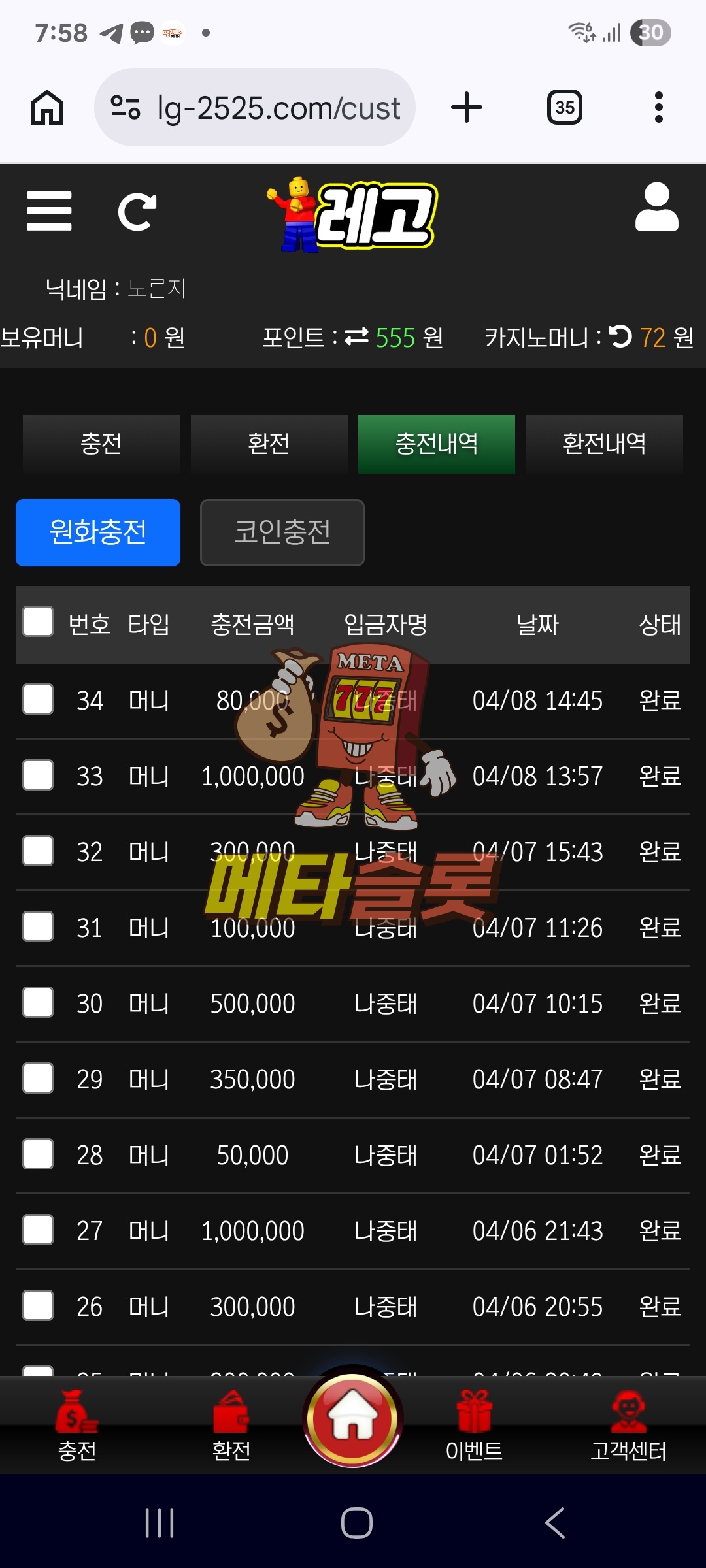The image size is (706, 1568).
Task: Open the user profile icon
Action: (x=656, y=208)
